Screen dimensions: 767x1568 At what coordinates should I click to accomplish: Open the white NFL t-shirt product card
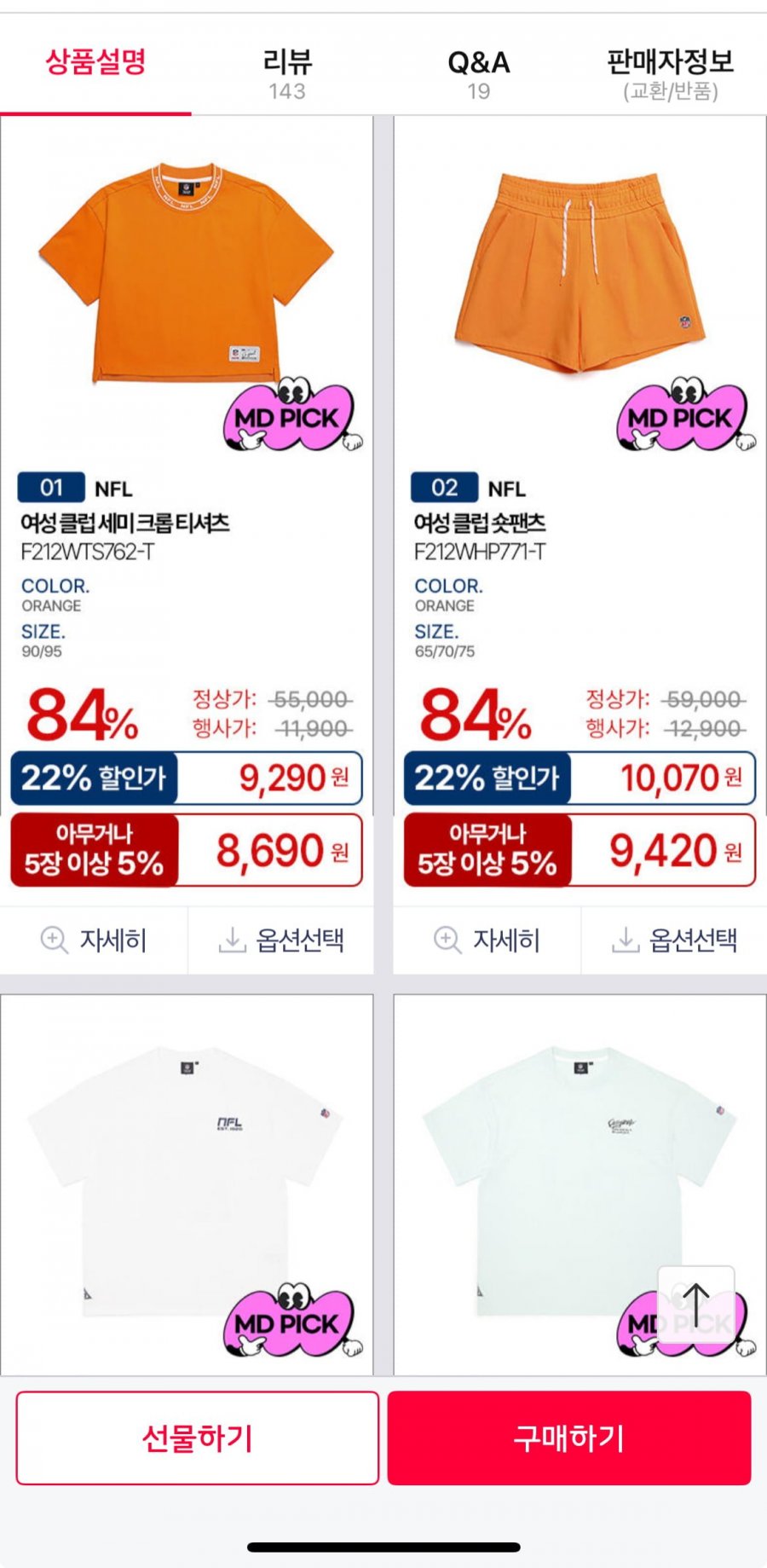tap(187, 1177)
